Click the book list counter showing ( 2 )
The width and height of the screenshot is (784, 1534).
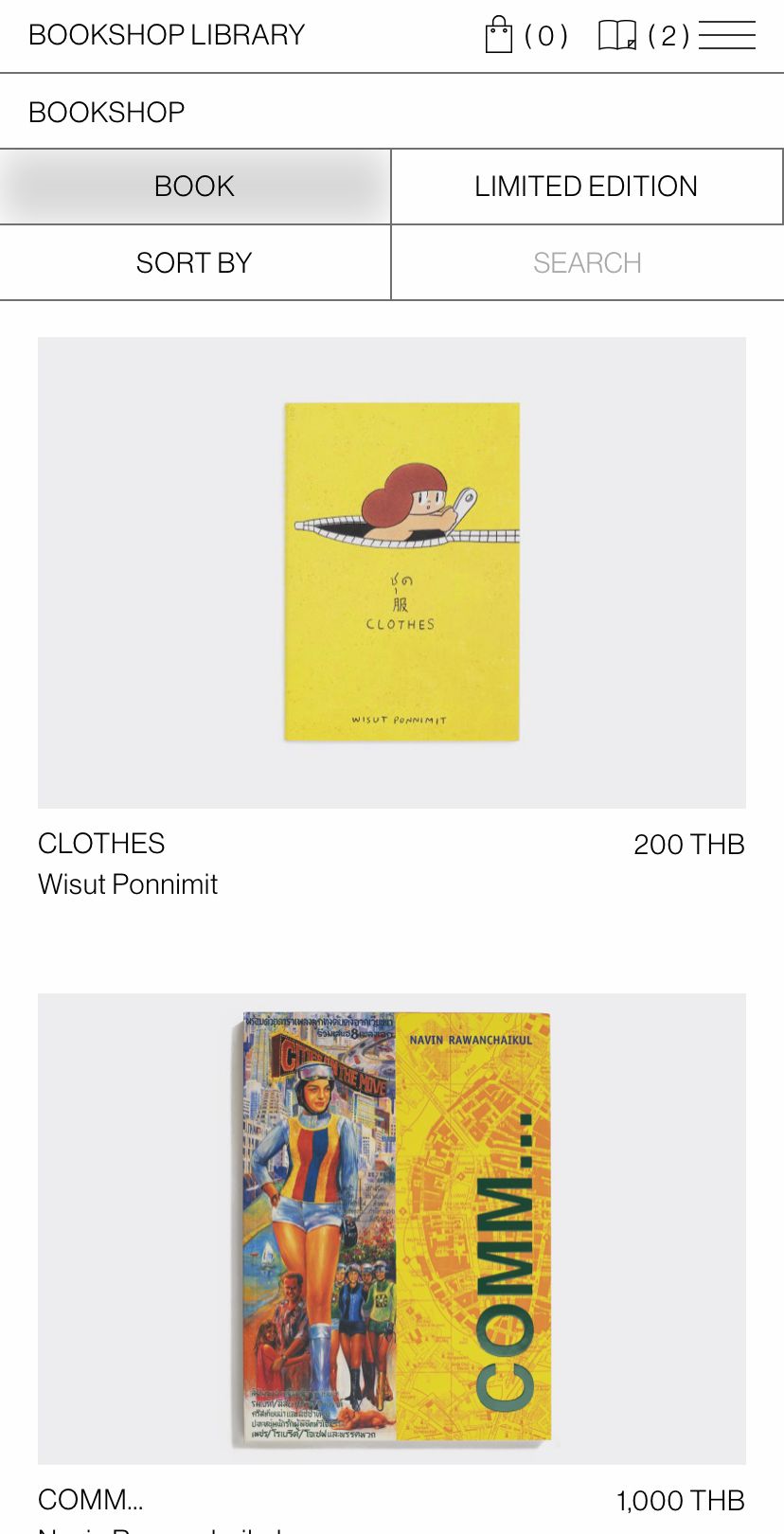click(x=667, y=37)
